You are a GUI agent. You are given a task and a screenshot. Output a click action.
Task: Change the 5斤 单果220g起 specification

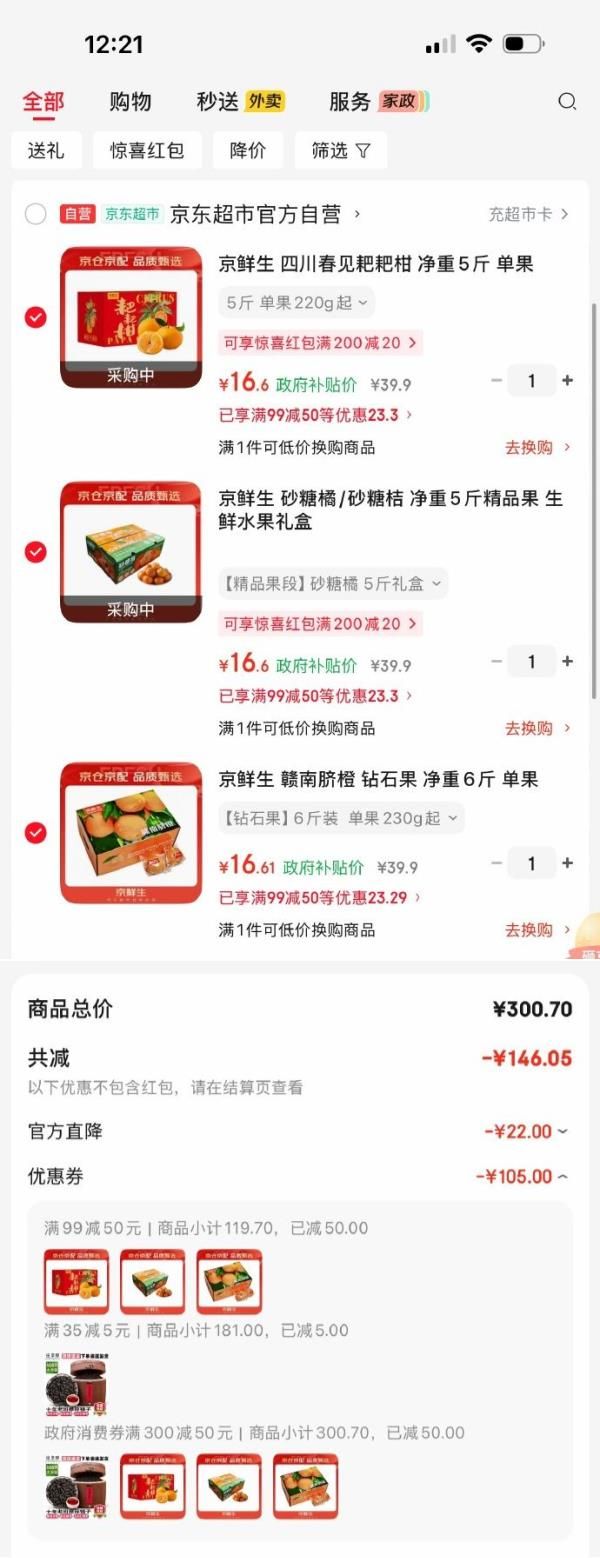tap(296, 301)
